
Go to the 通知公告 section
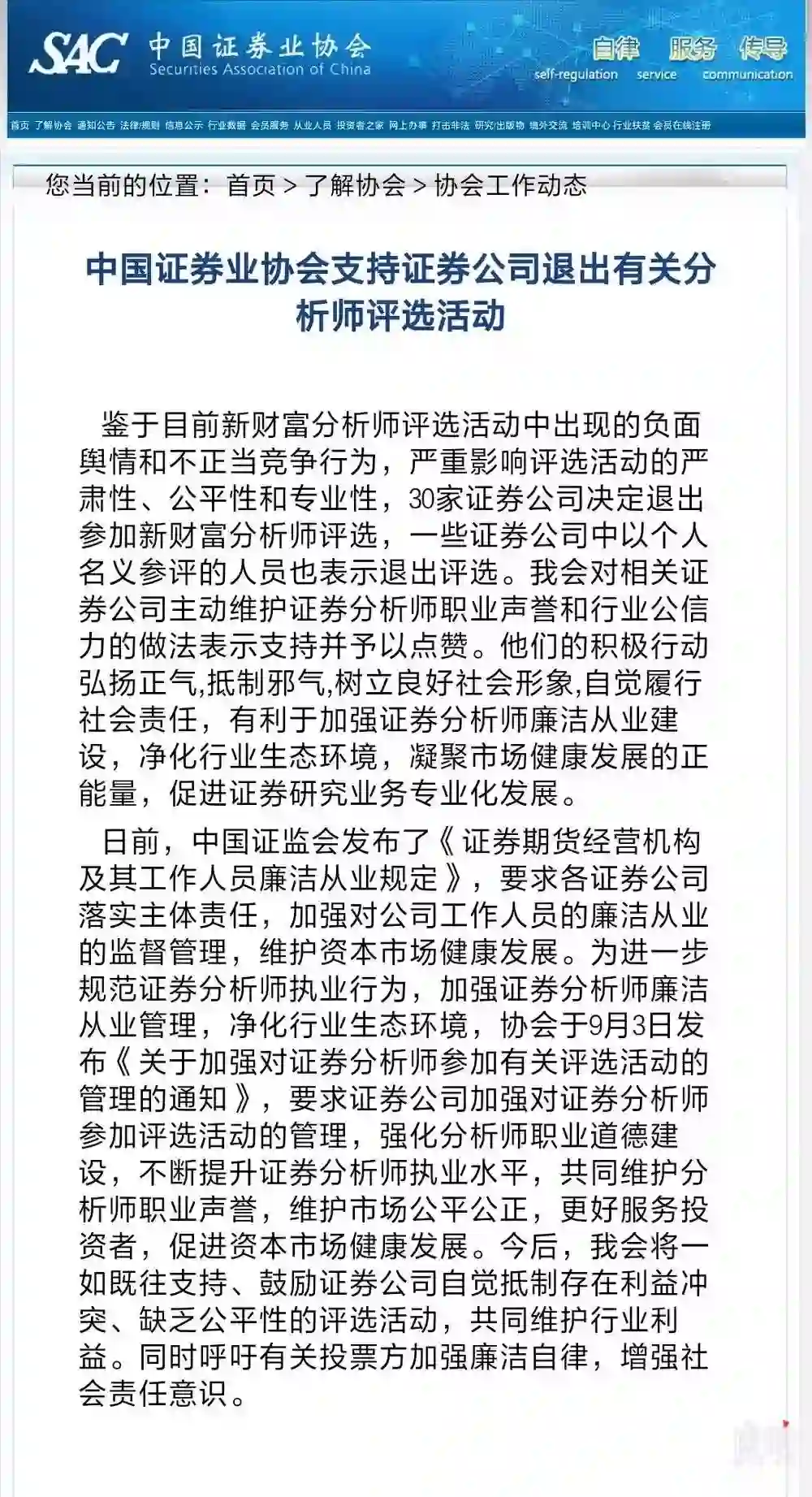point(96,126)
